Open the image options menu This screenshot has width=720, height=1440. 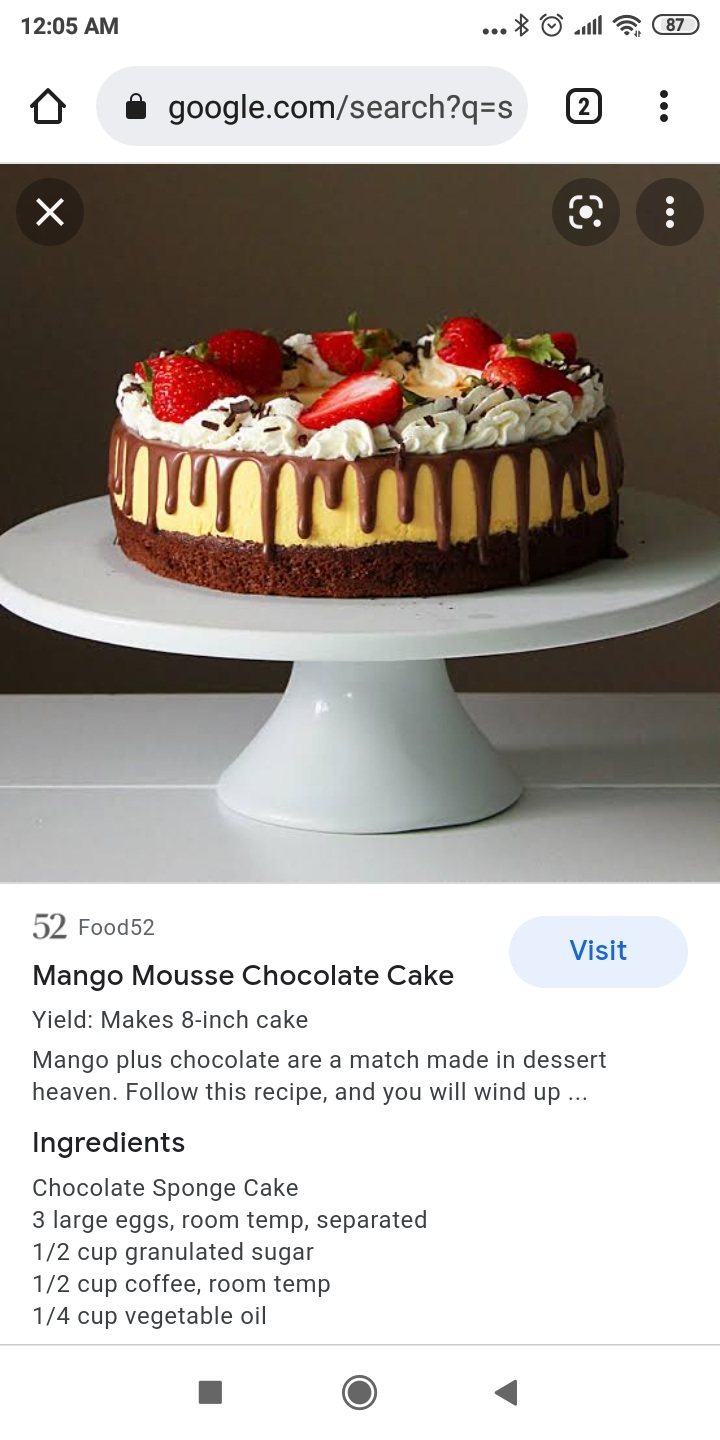pos(669,212)
